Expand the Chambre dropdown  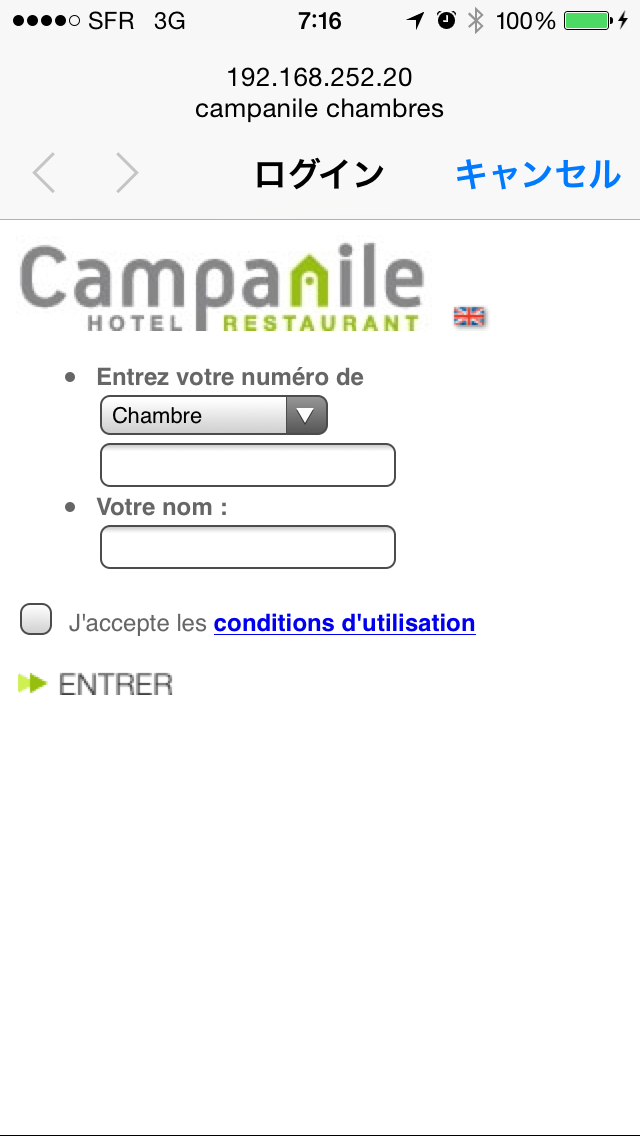coord(214,415)
